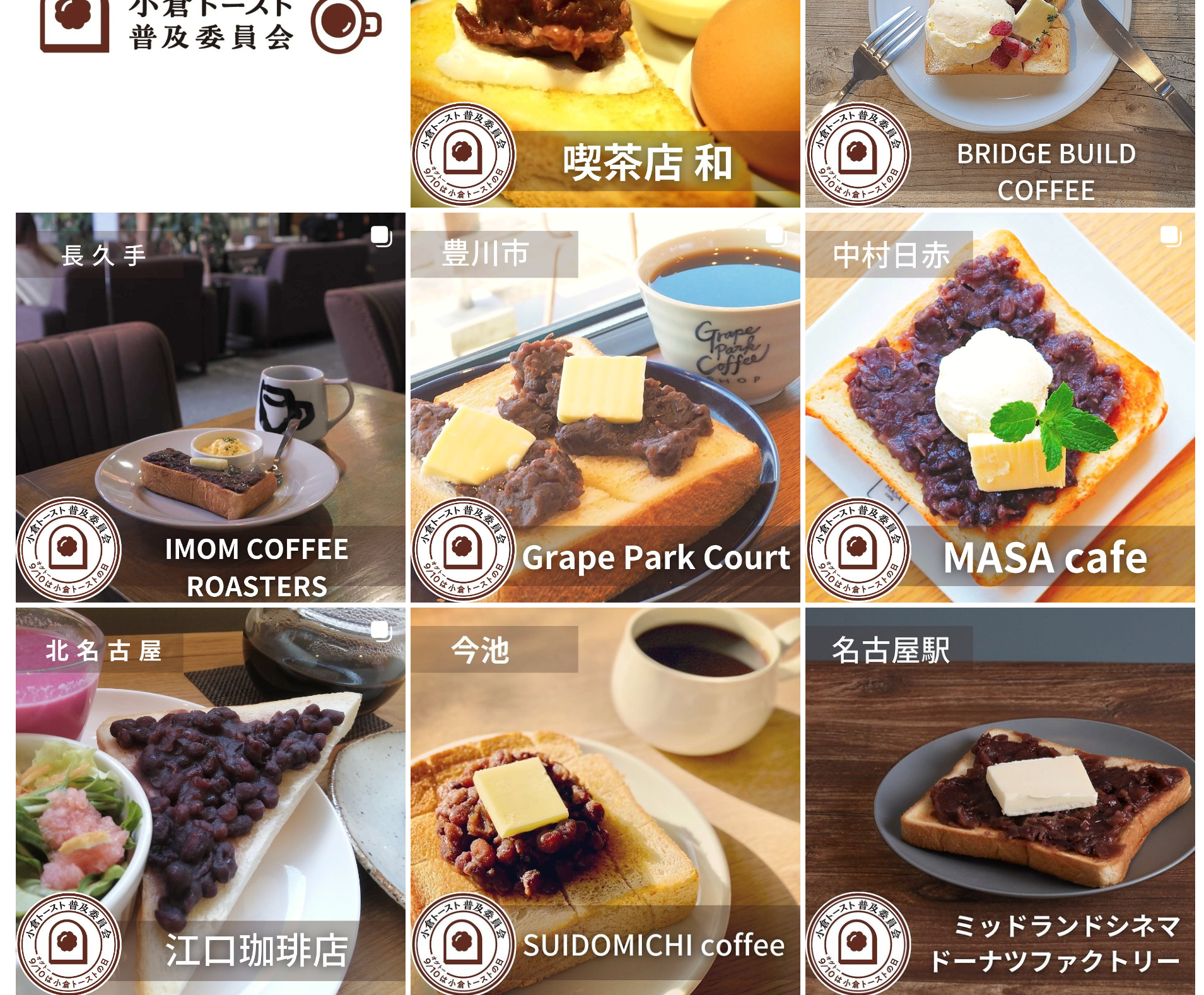Open the ミッドランドシネマ ドーナツファクトリー post
The height and width of the screenshot is (995, 1204).
point(1000,801)
